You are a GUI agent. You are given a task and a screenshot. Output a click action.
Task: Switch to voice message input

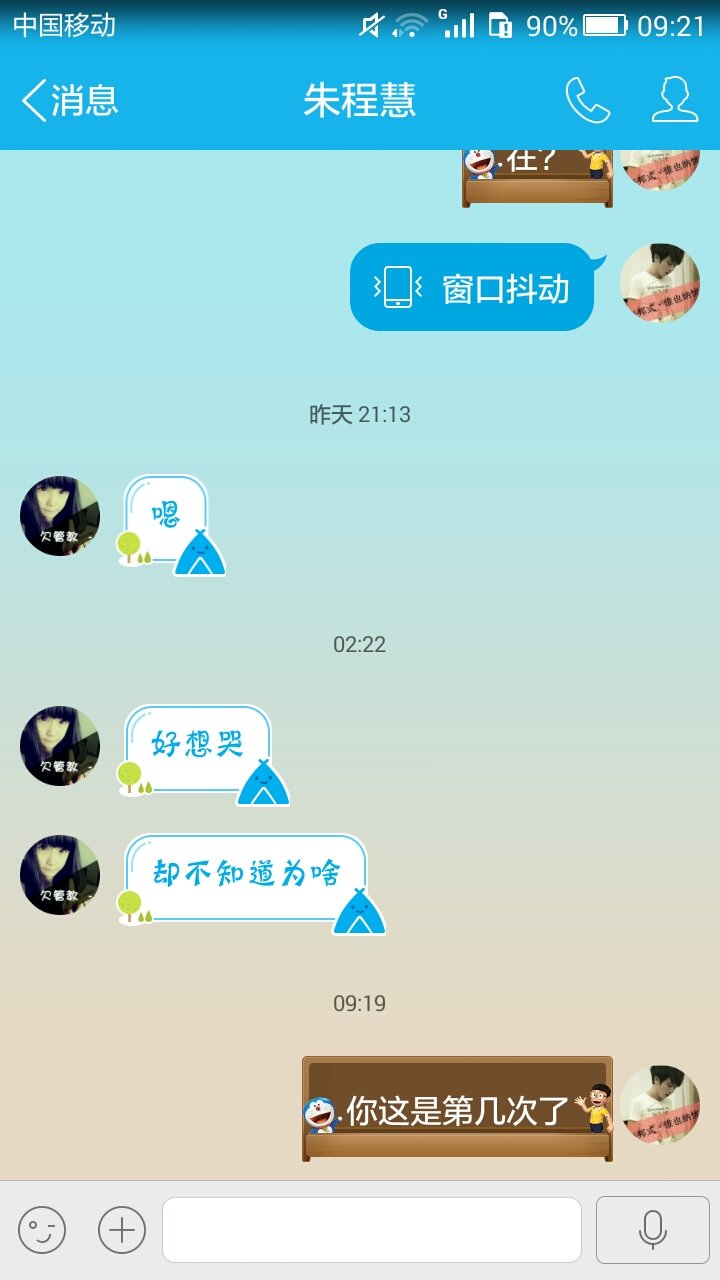point(652,1229)
